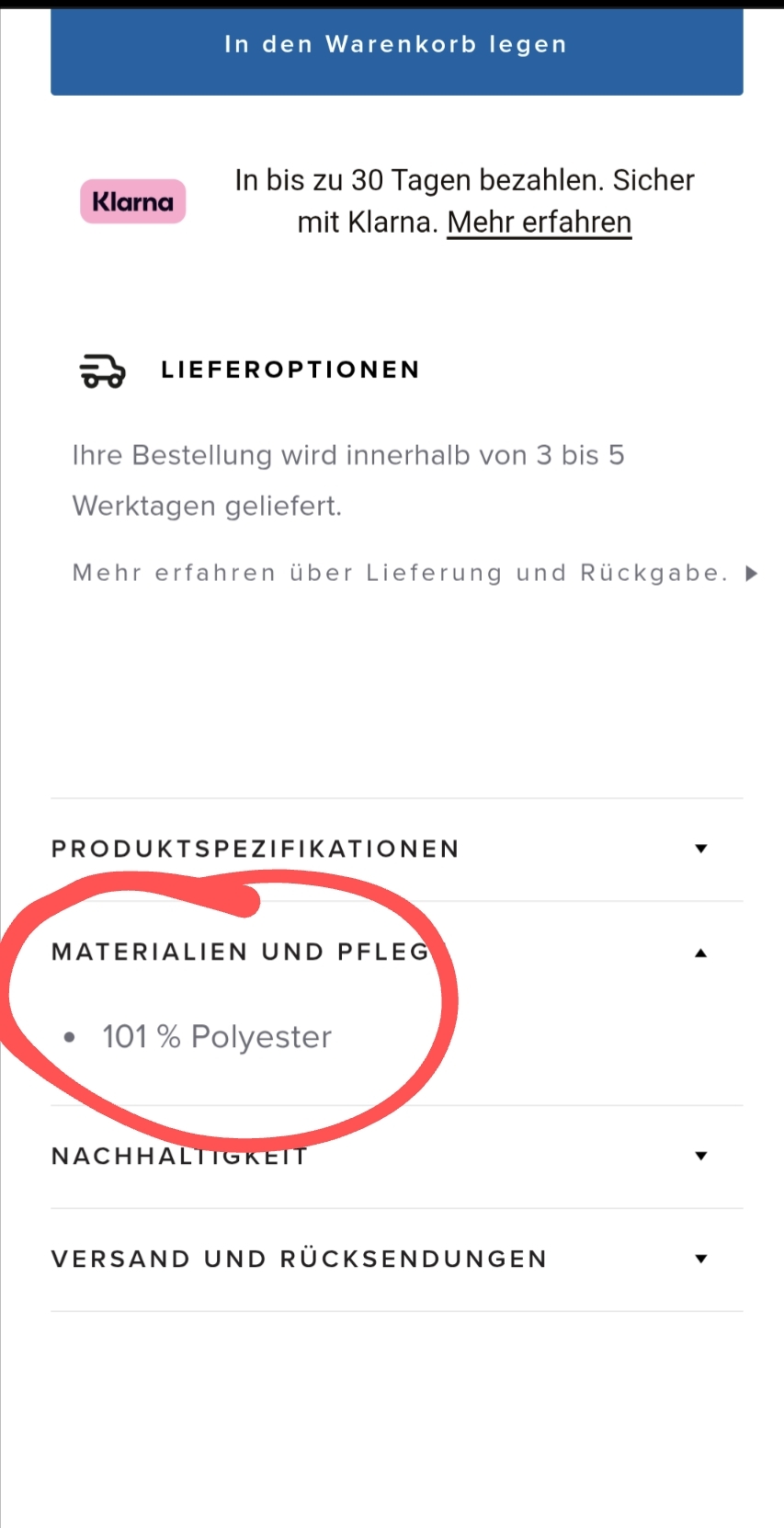Open Klarna's Mehr erfahren link
Viewport: 784px width, 1528px height.
(539, 222)
